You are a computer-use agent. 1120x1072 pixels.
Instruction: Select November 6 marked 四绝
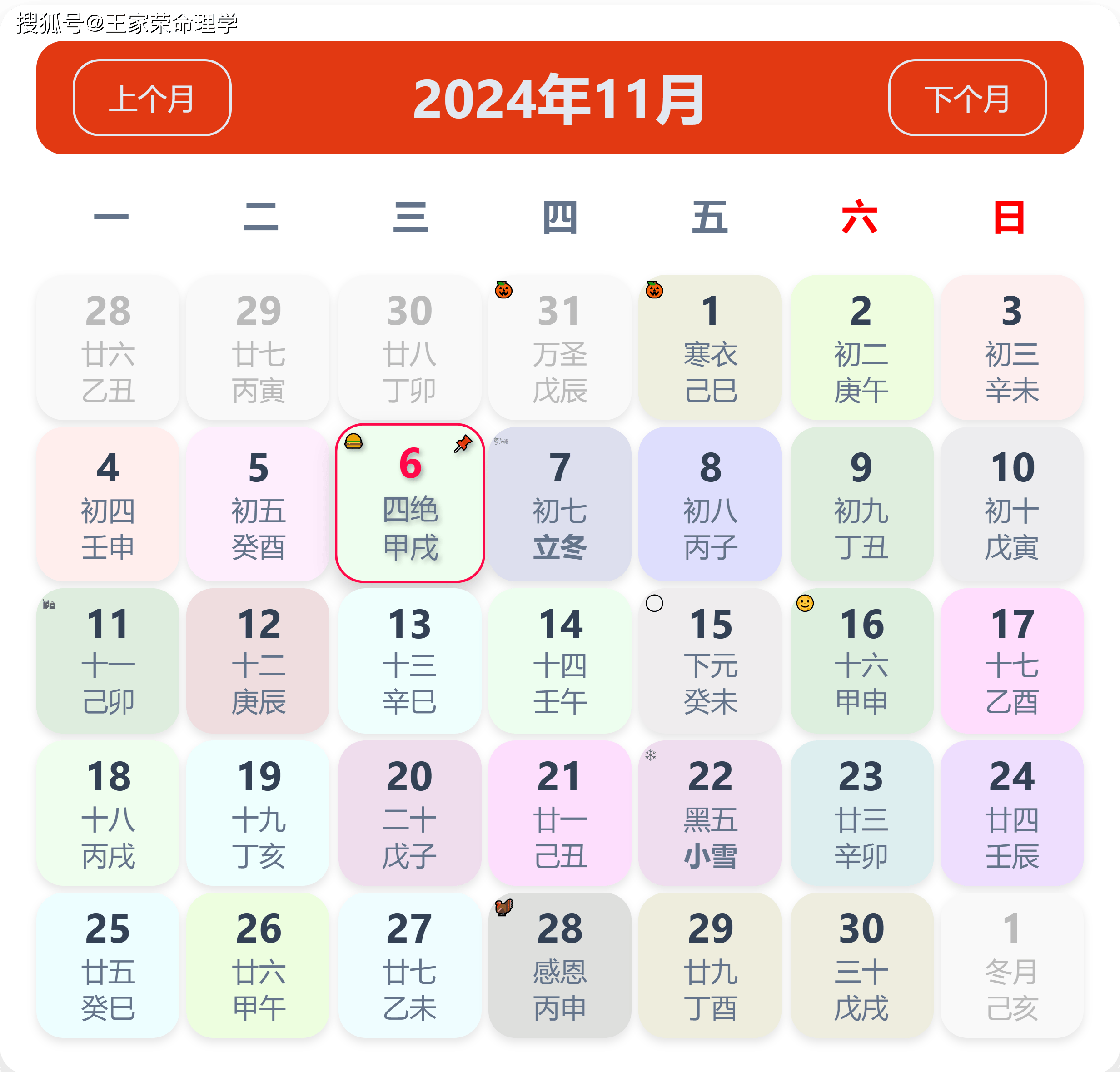410,503
